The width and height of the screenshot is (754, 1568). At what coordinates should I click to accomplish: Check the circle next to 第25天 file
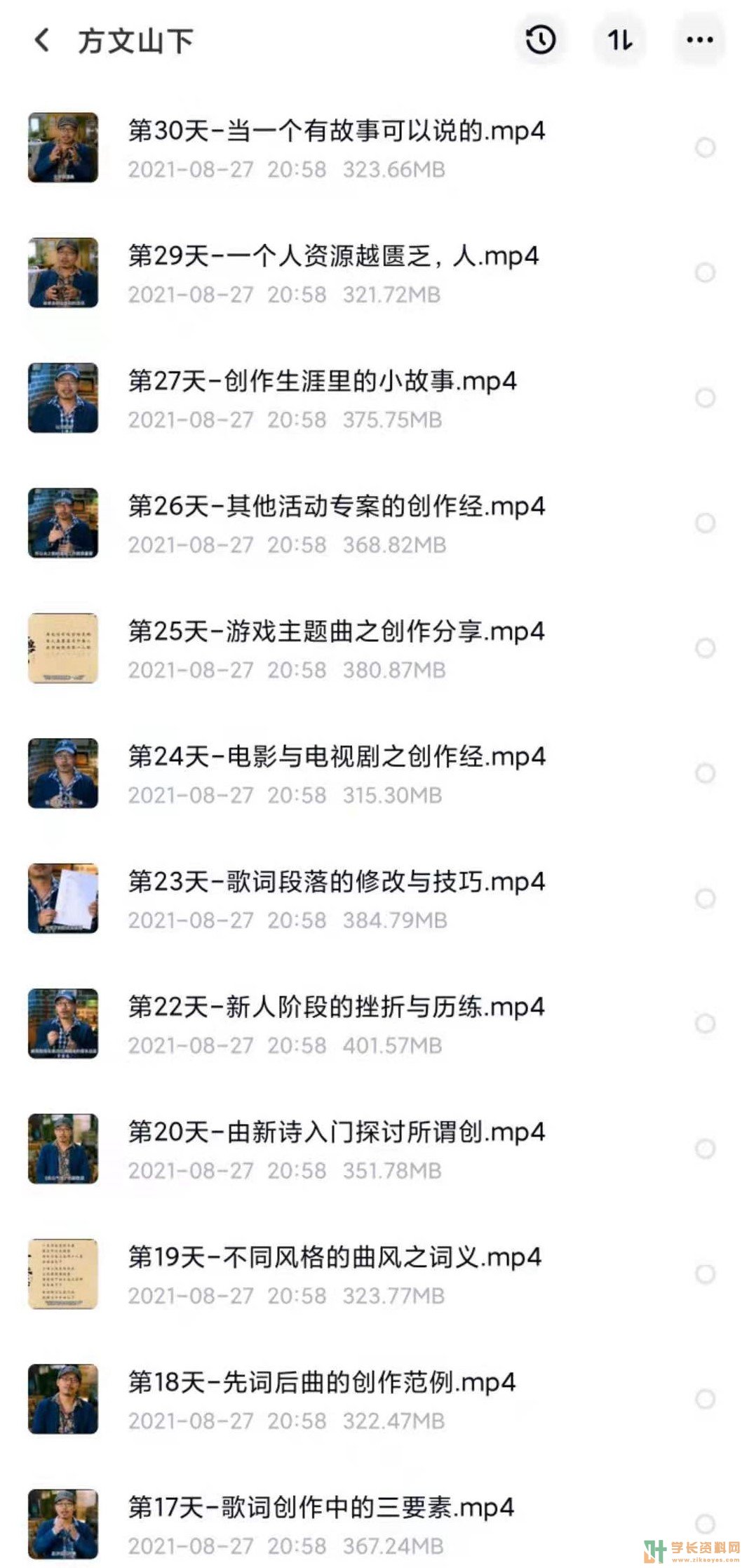(x=704, y=648)
